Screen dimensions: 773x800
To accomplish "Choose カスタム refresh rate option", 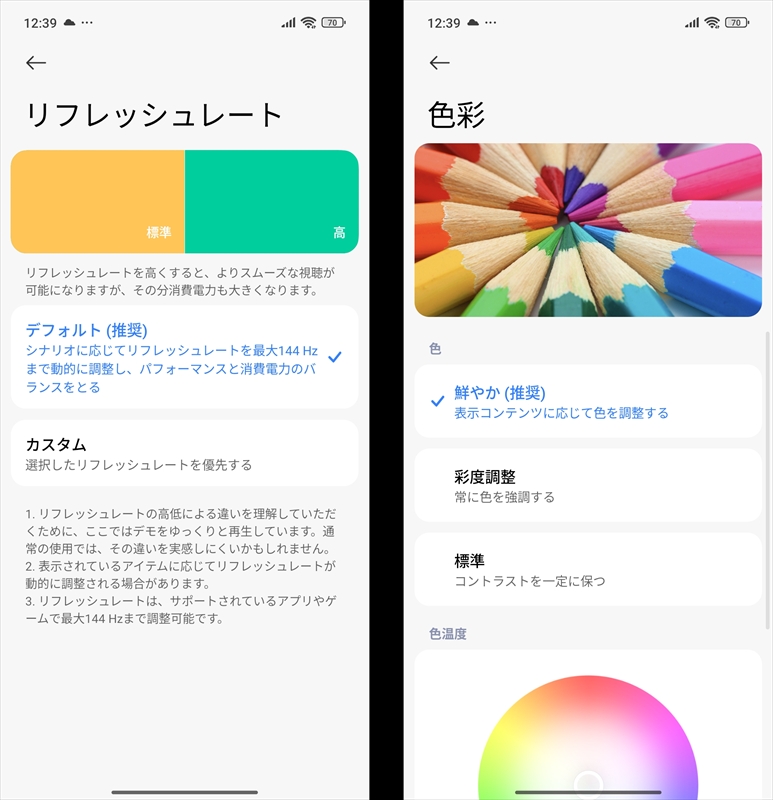I will (x=184, y=453).
